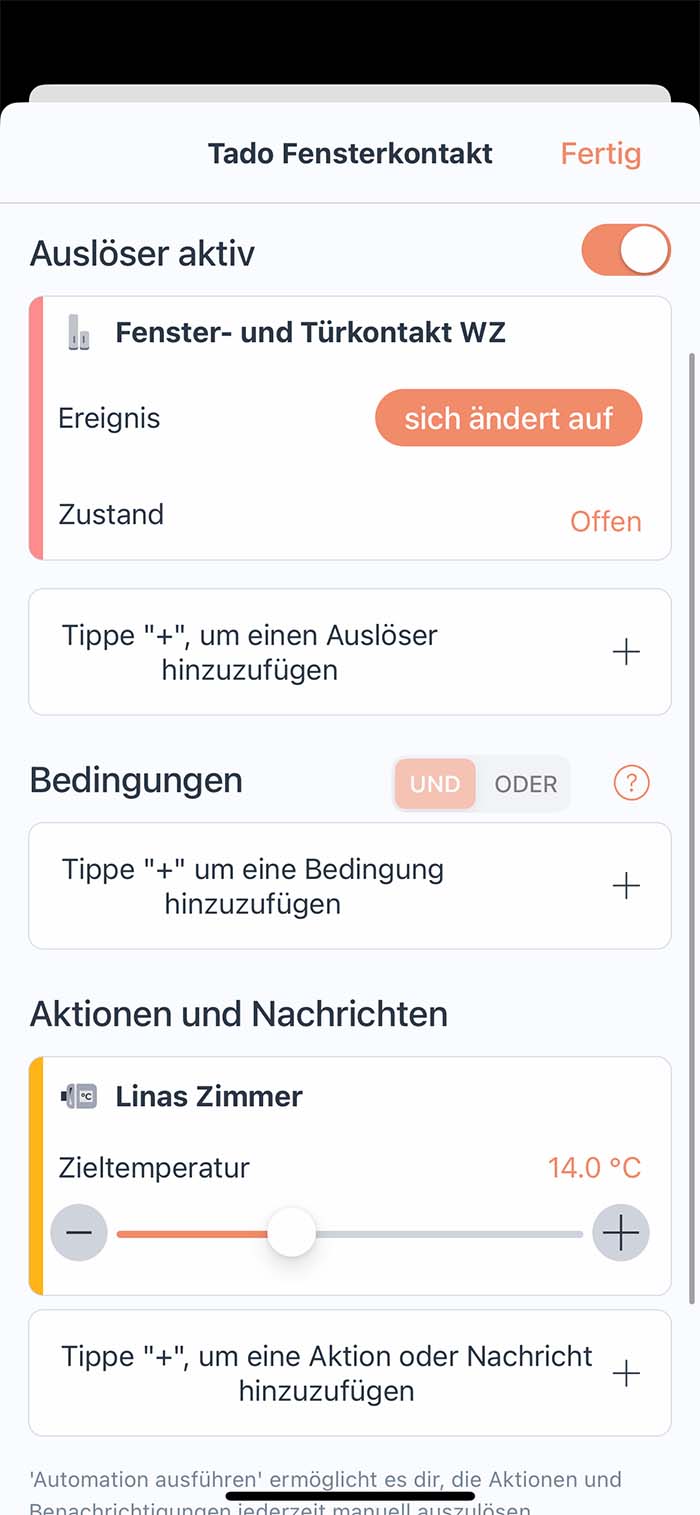Add a new Auslöser with plus
Viewport: 700px width, 1515px height.
tap(626, 653)
